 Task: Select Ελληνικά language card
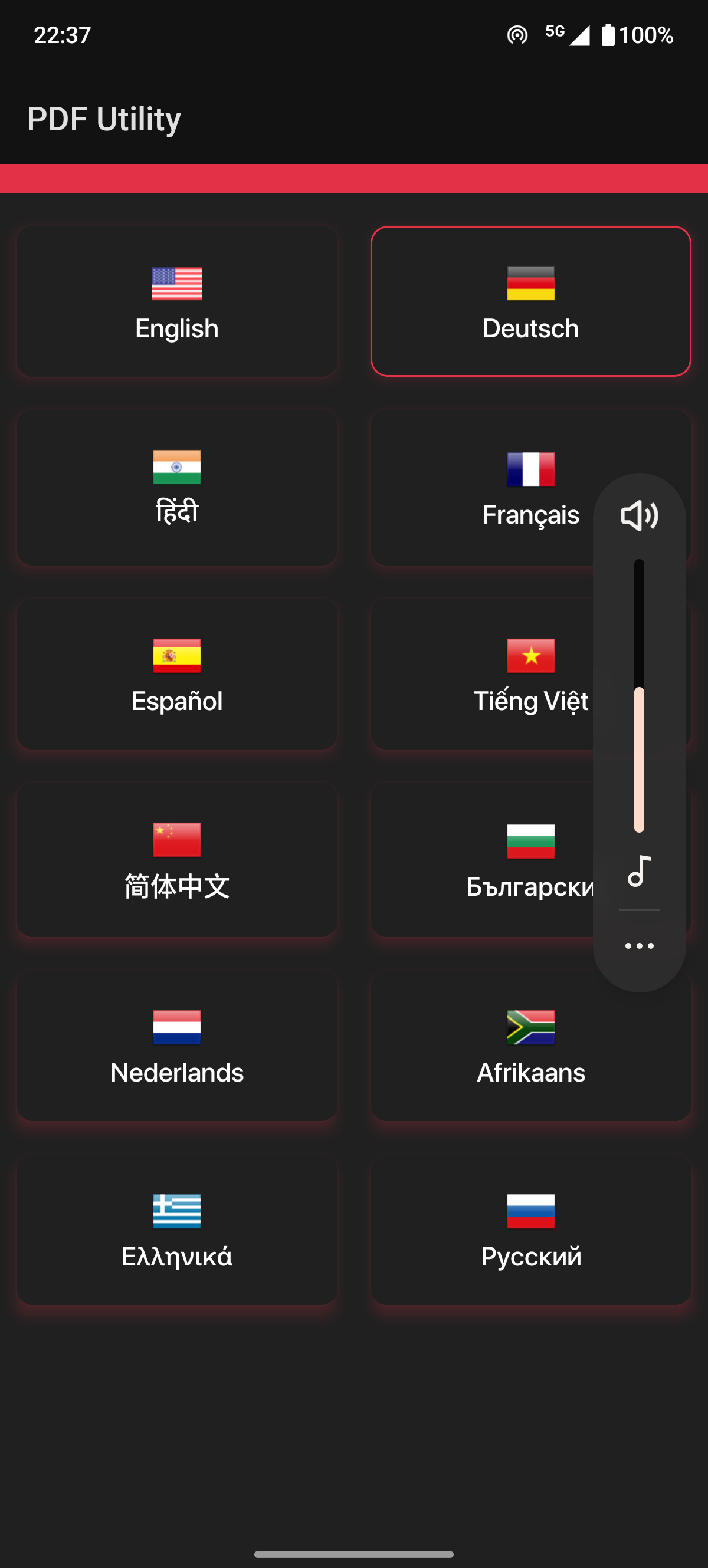pyautogui.click(x=176, y=1230)
